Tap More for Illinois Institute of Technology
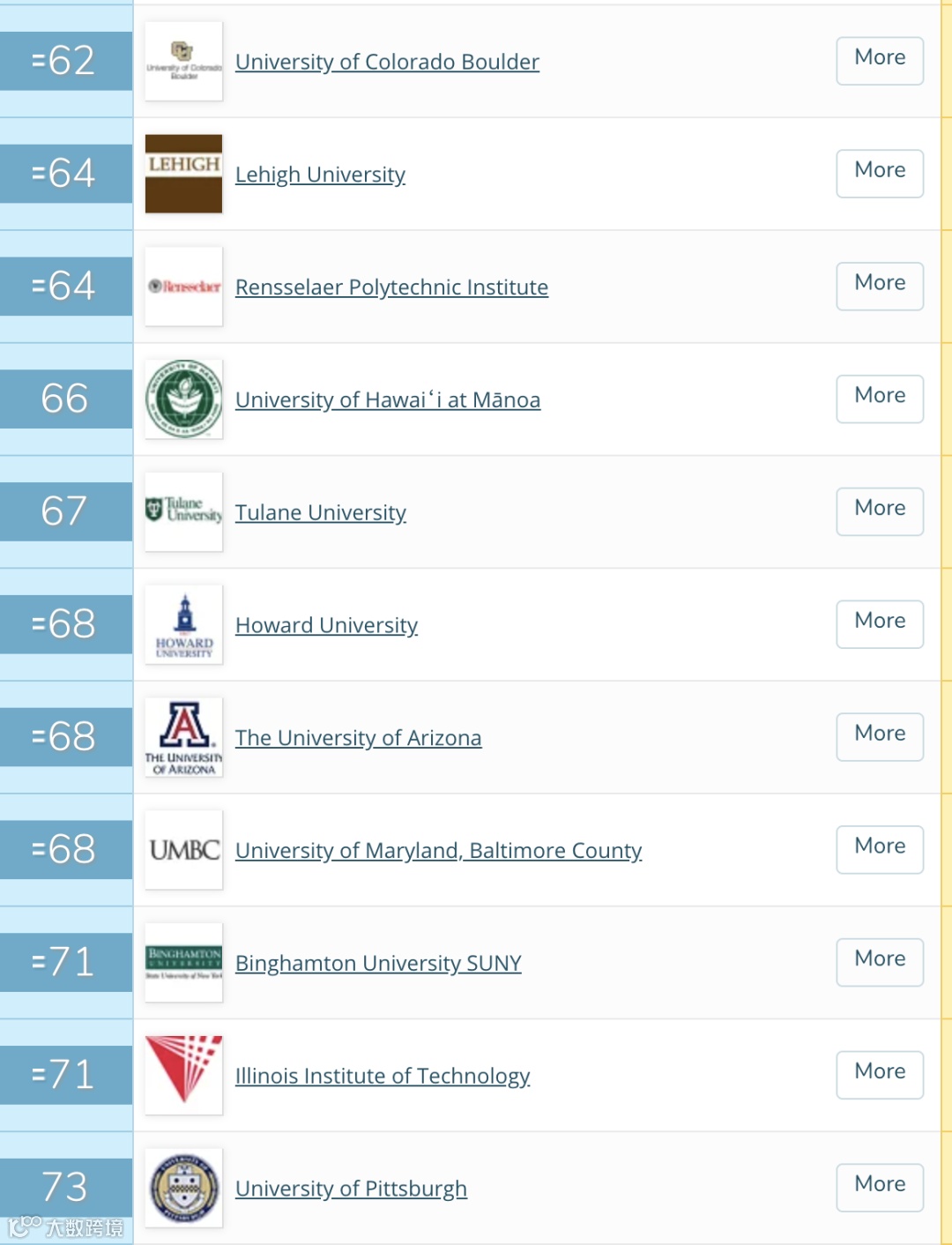This screenshot has height=1245, width=952. point(880,1075)
